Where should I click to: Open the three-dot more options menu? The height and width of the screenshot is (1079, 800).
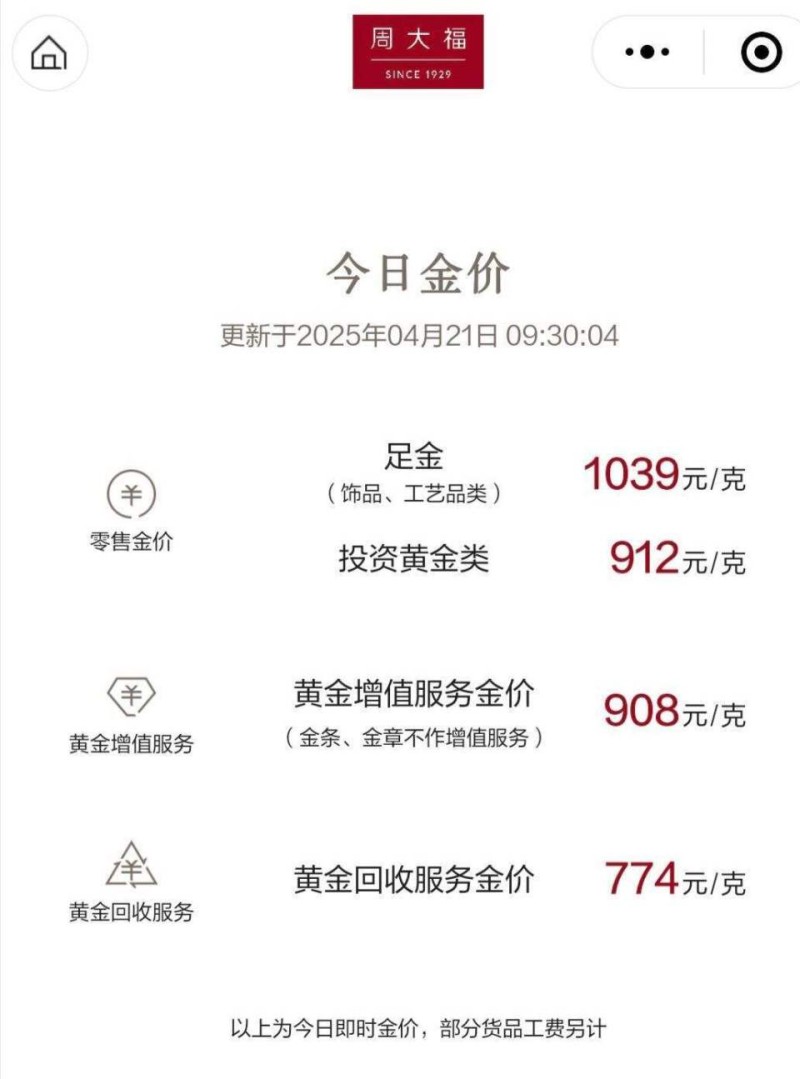647,52
